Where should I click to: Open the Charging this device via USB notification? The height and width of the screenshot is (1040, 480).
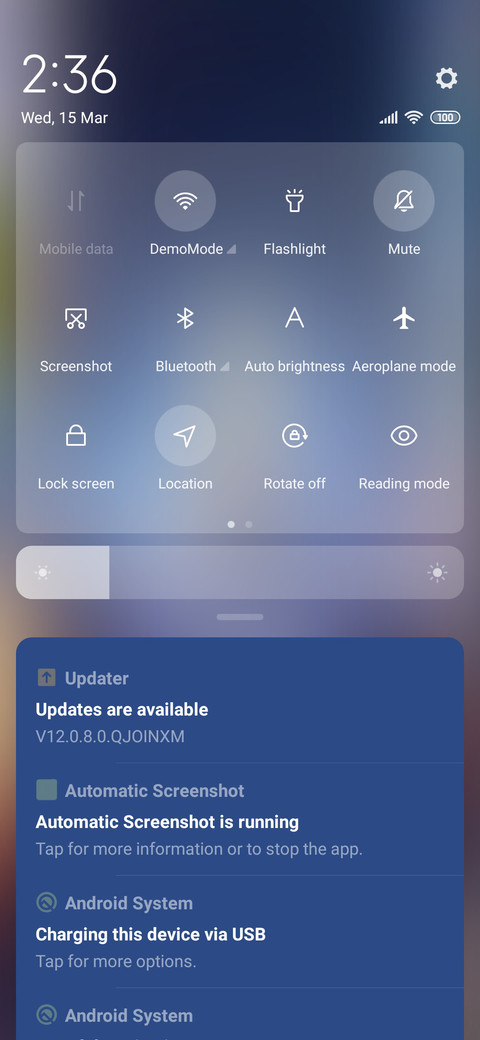[240, 932]
